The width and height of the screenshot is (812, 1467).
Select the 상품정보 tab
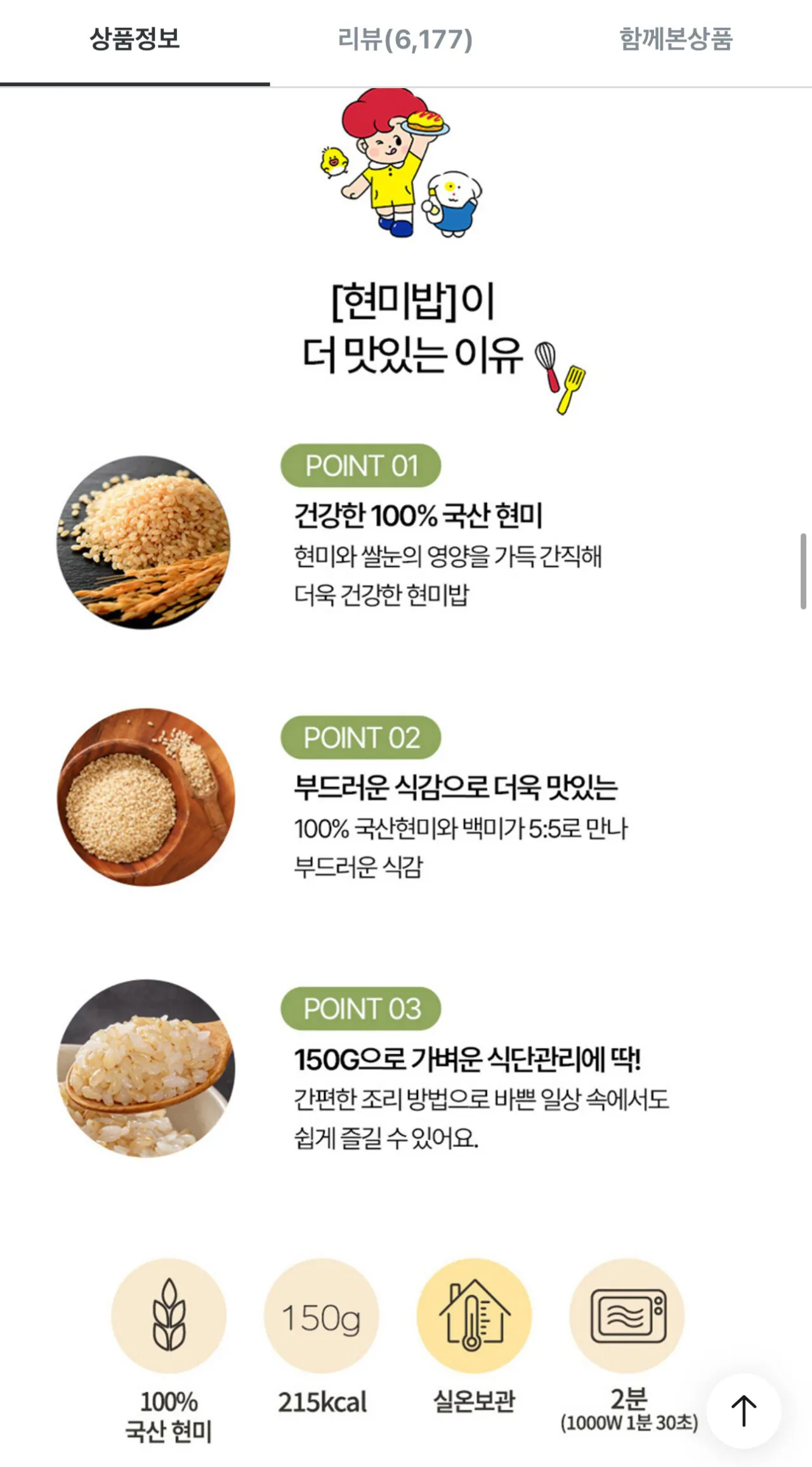coord(134,40)
